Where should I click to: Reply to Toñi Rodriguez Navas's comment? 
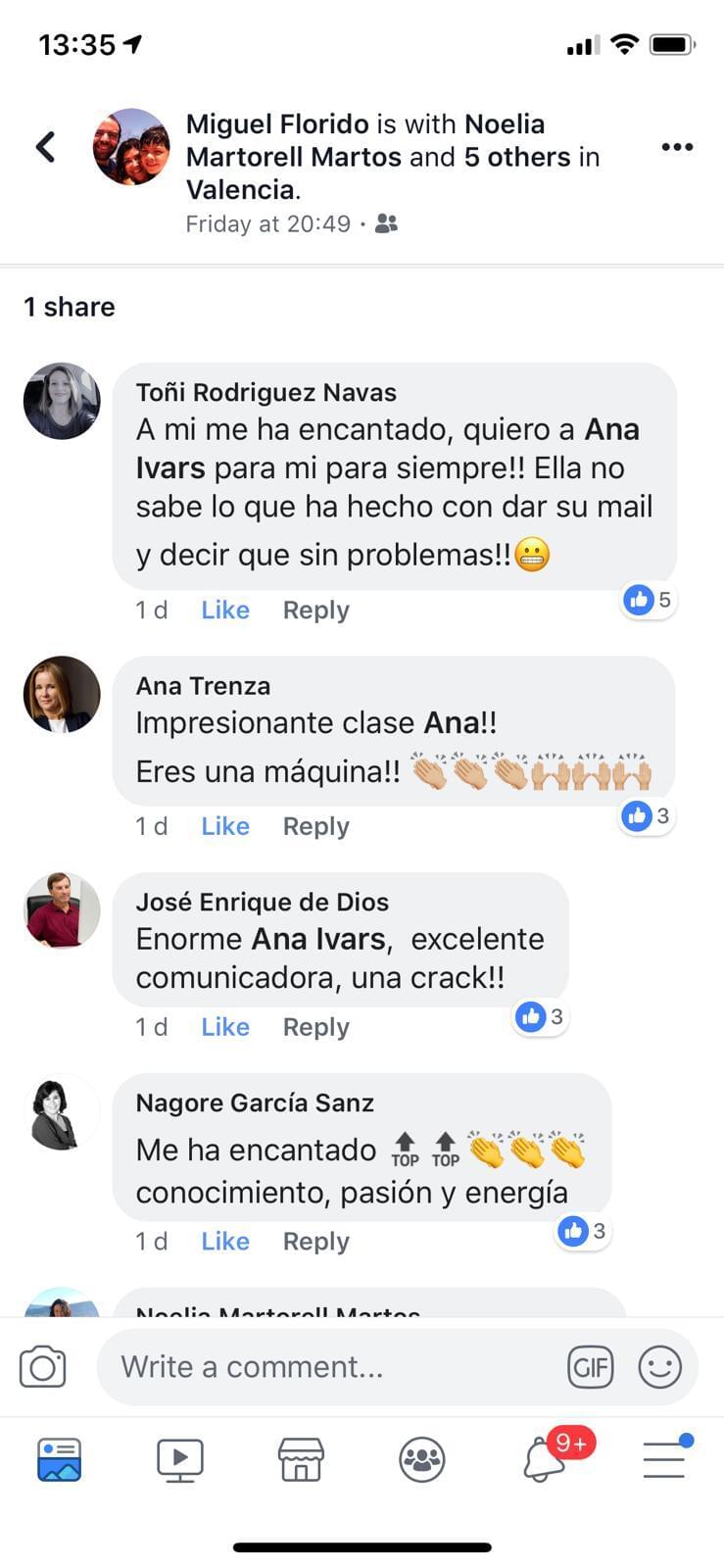pyautogui.click(x=315, y=610)
